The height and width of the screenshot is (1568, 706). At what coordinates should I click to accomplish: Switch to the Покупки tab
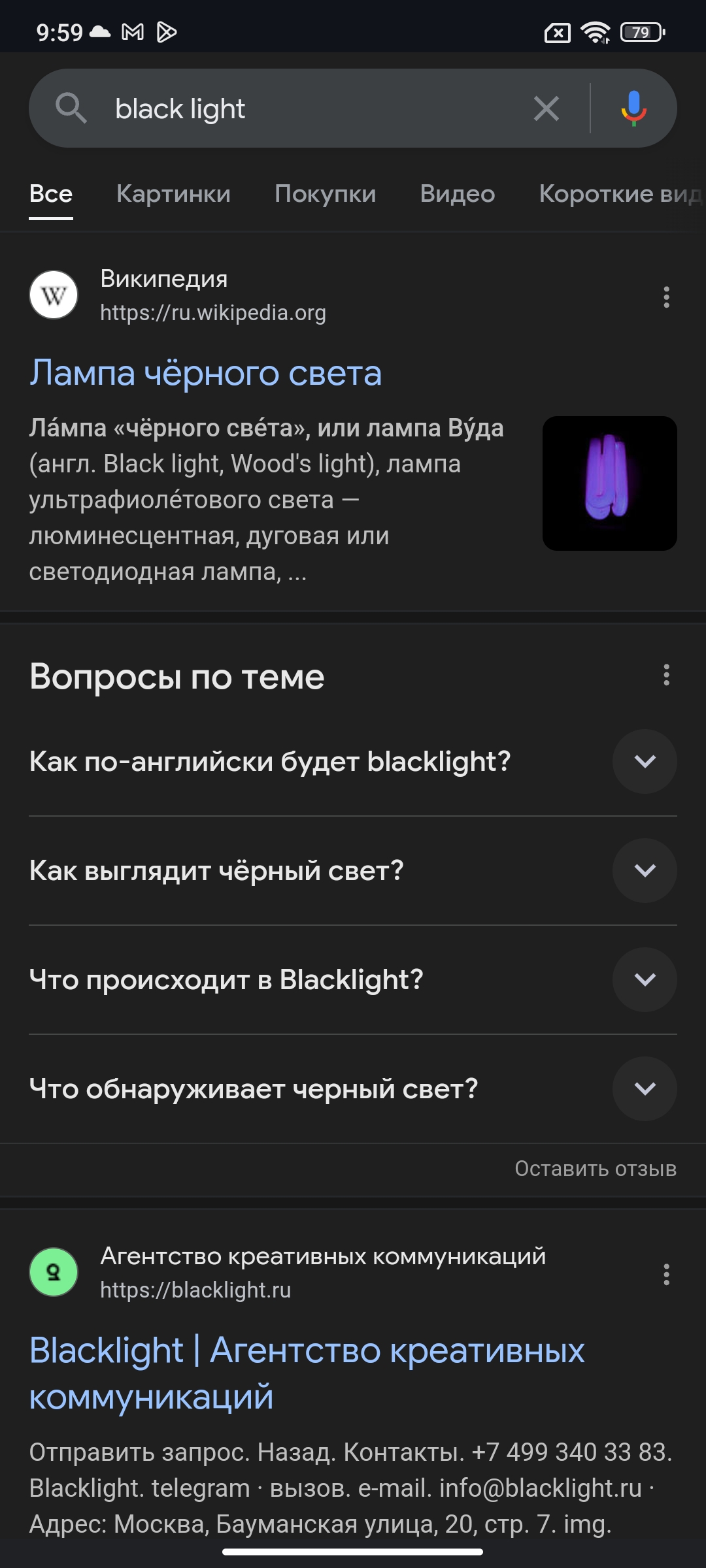pyautogui.click(x=326, y=194)
